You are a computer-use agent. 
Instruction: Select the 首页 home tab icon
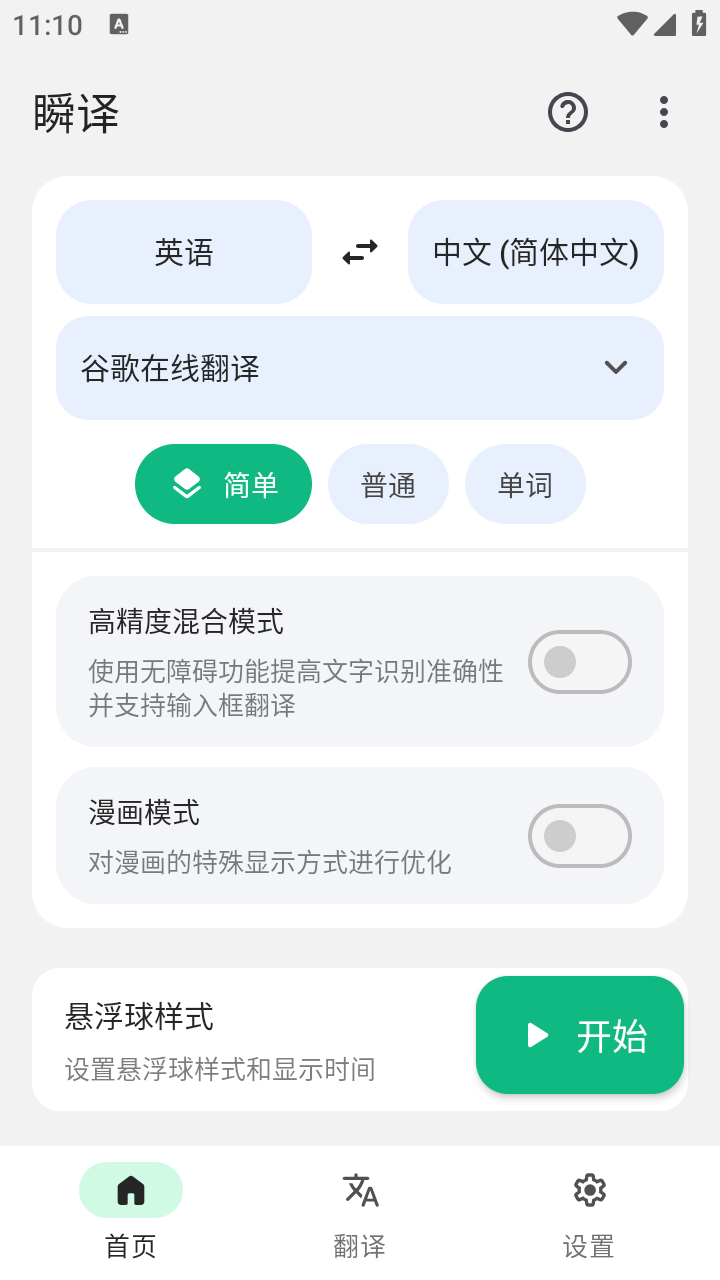[130, 1190]
